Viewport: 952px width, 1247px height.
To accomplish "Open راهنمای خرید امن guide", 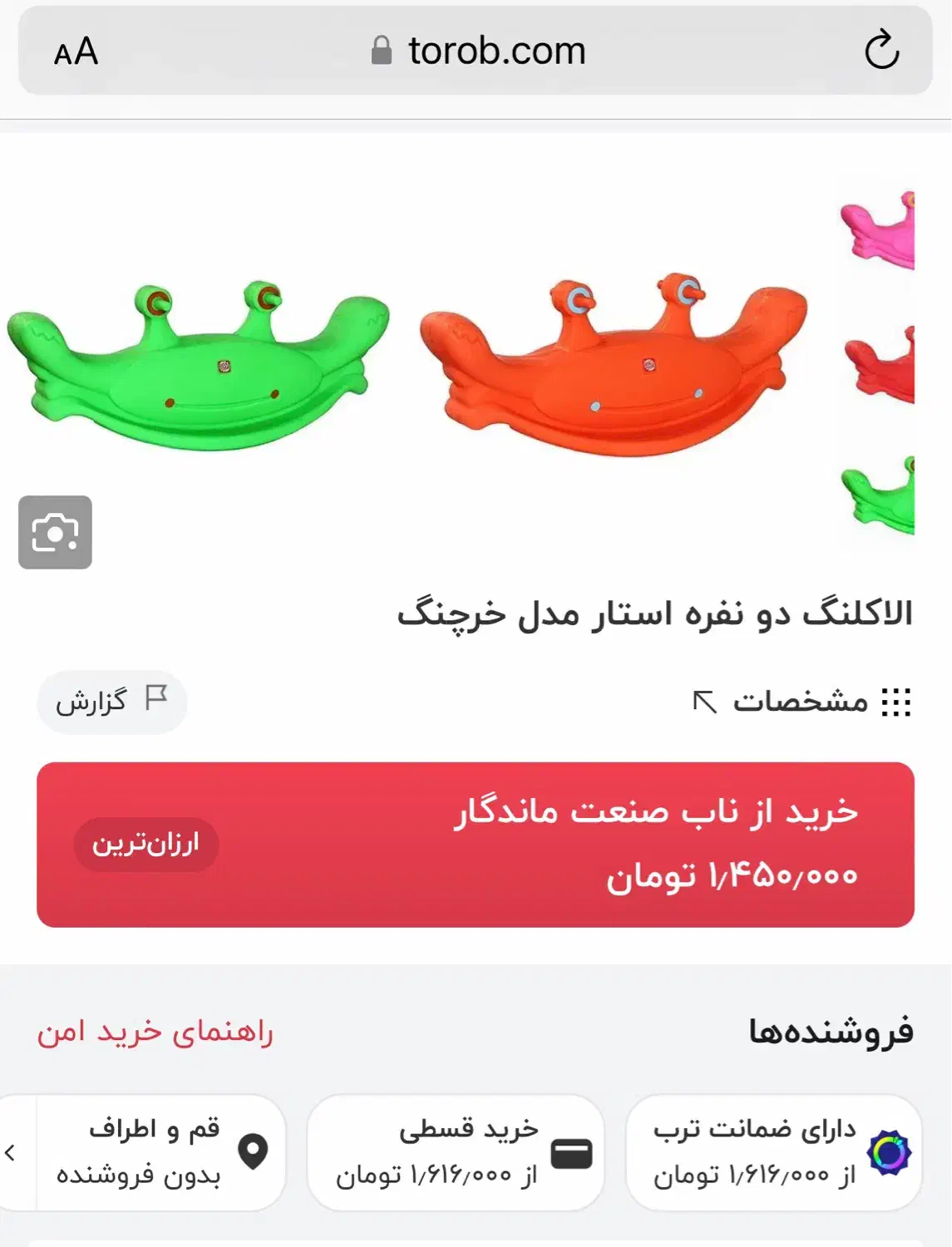I will 155,1031.
